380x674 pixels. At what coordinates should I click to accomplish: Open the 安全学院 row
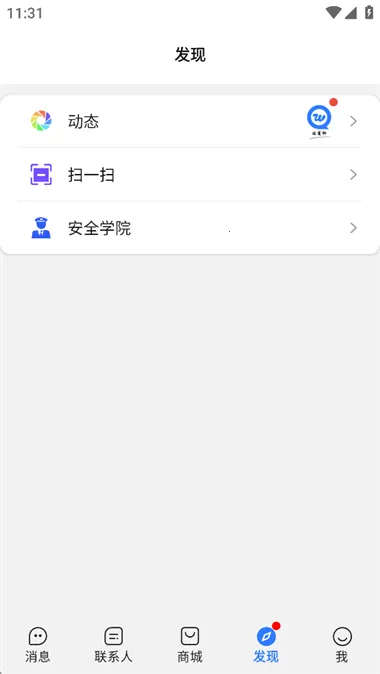tap(190, 227)
